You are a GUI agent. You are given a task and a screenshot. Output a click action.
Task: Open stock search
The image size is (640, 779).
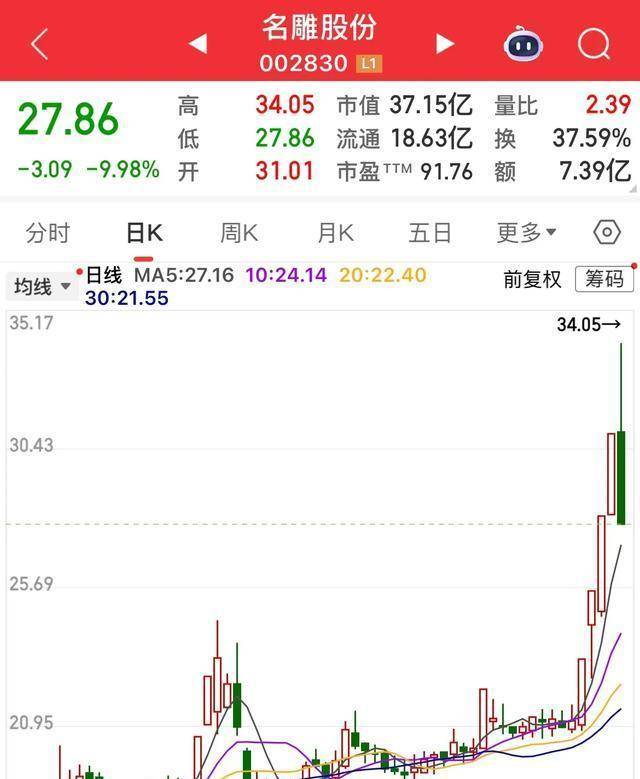tap(594, 44)
